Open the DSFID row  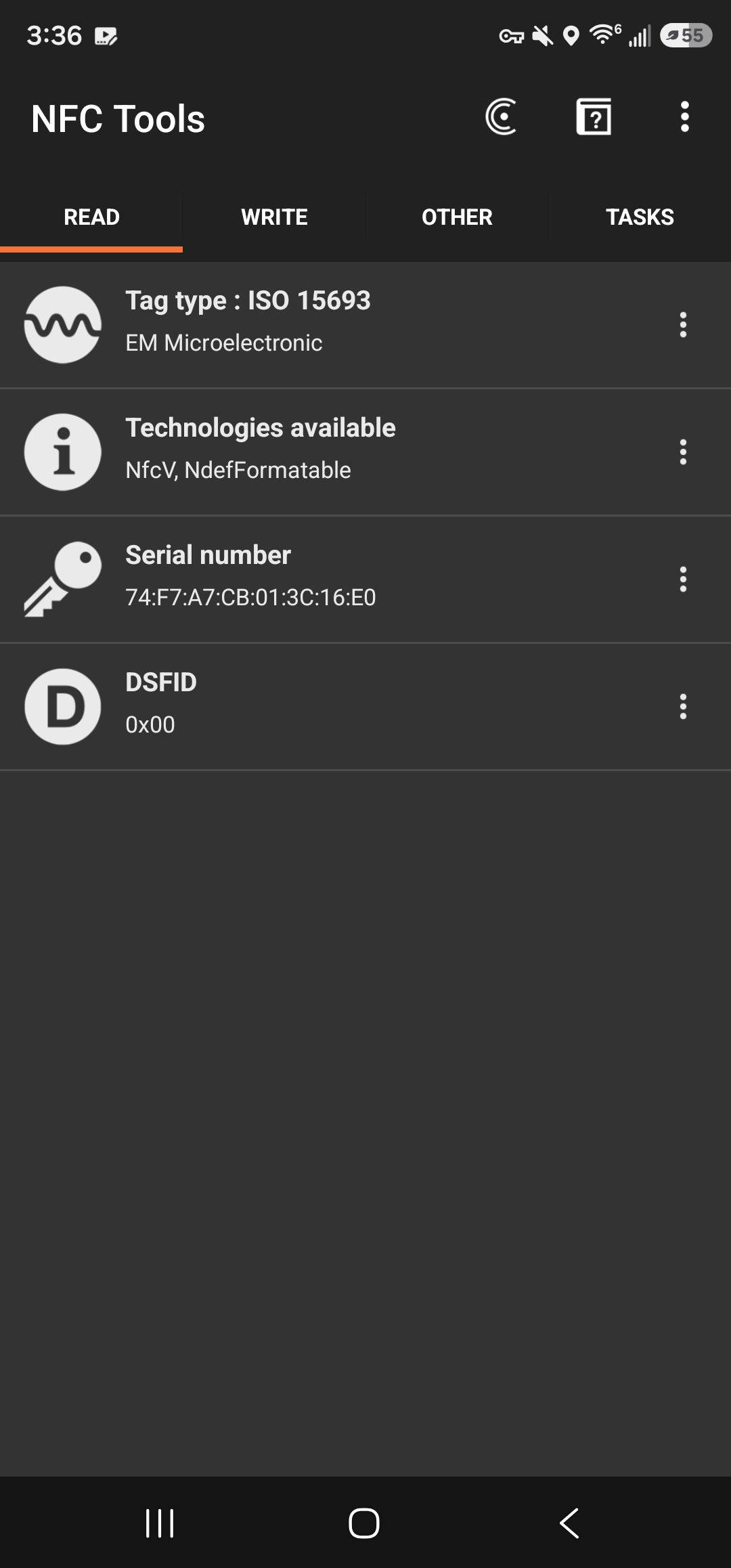click(365, 707)
